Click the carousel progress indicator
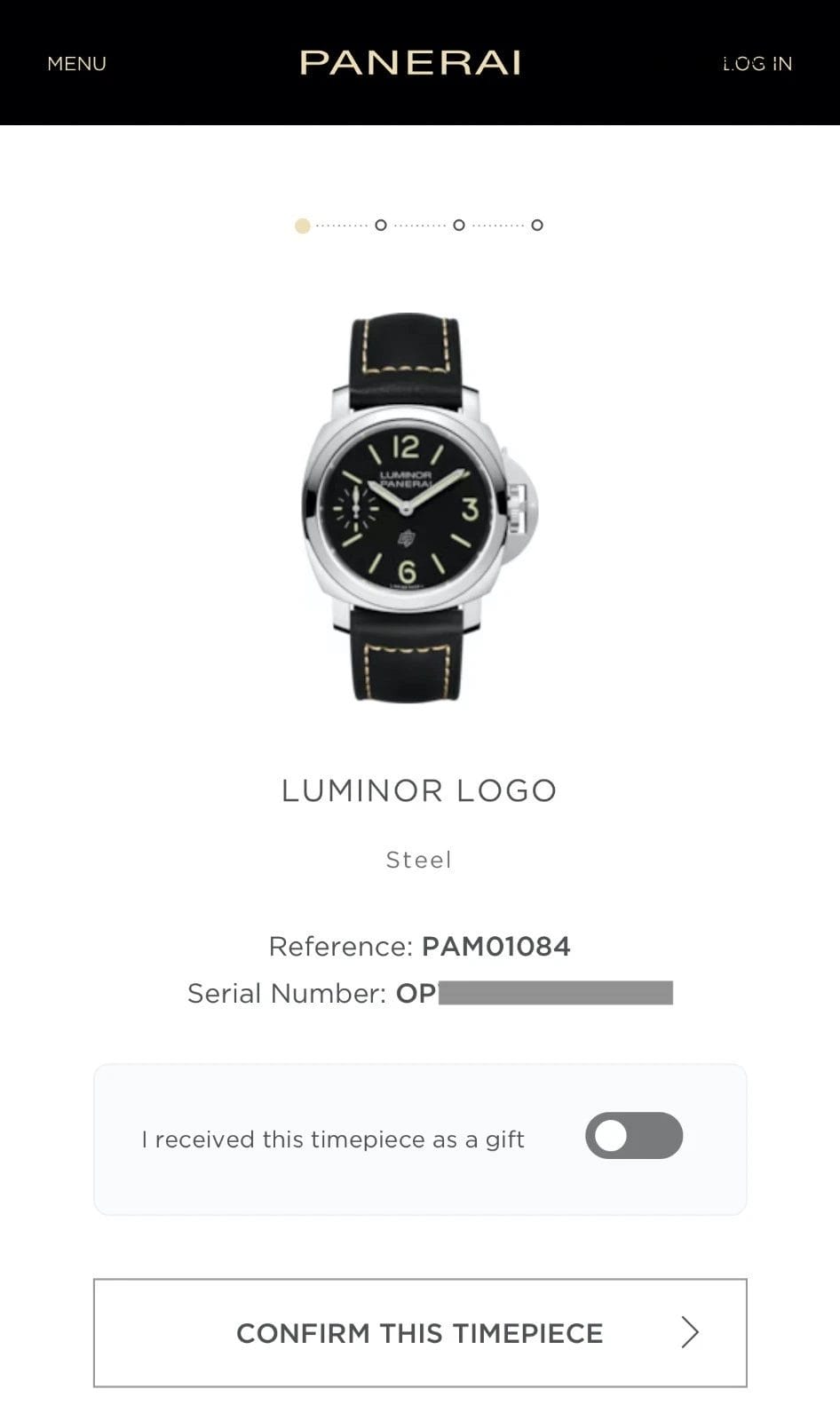The image size is (840, 1421). point(419,225)
